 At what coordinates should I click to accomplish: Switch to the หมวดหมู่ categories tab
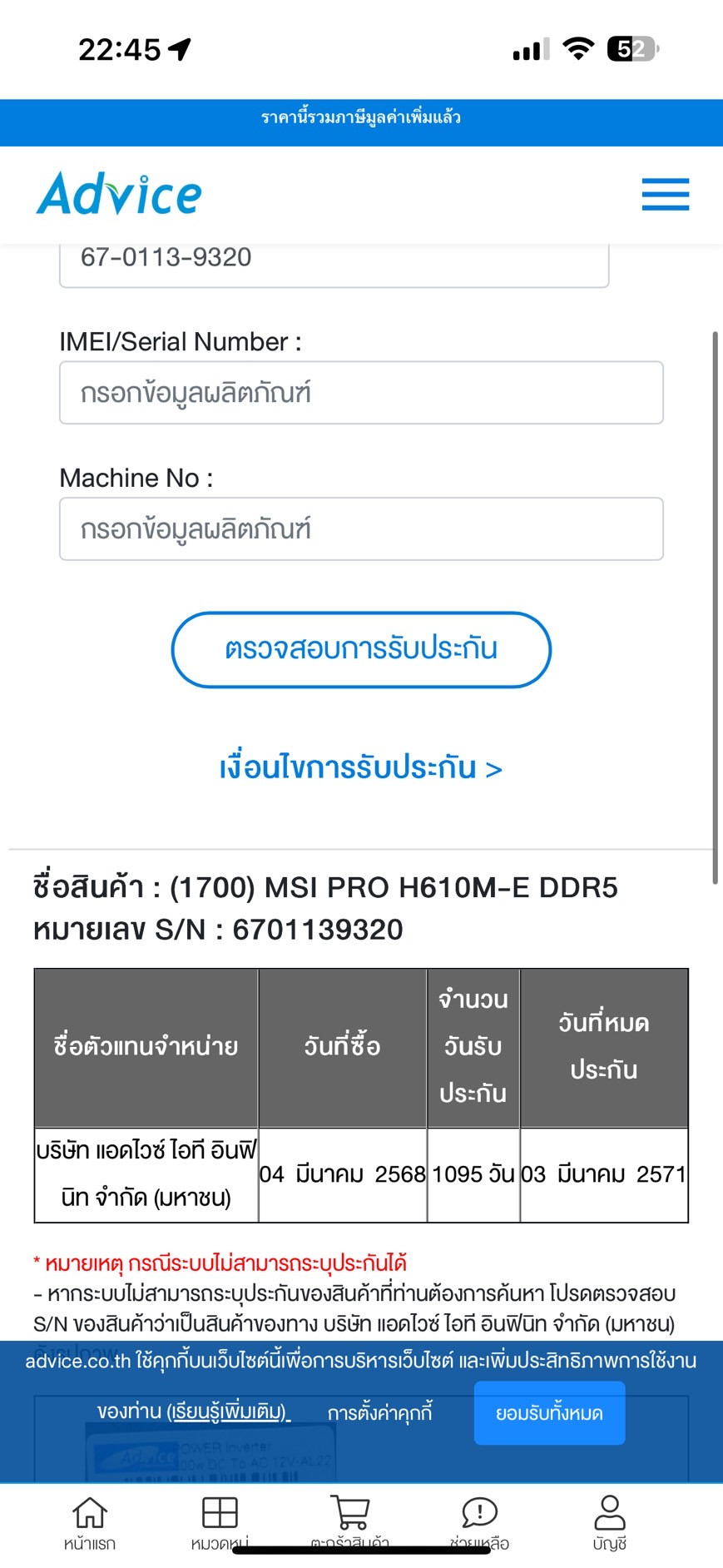[x=220, y=1523]
